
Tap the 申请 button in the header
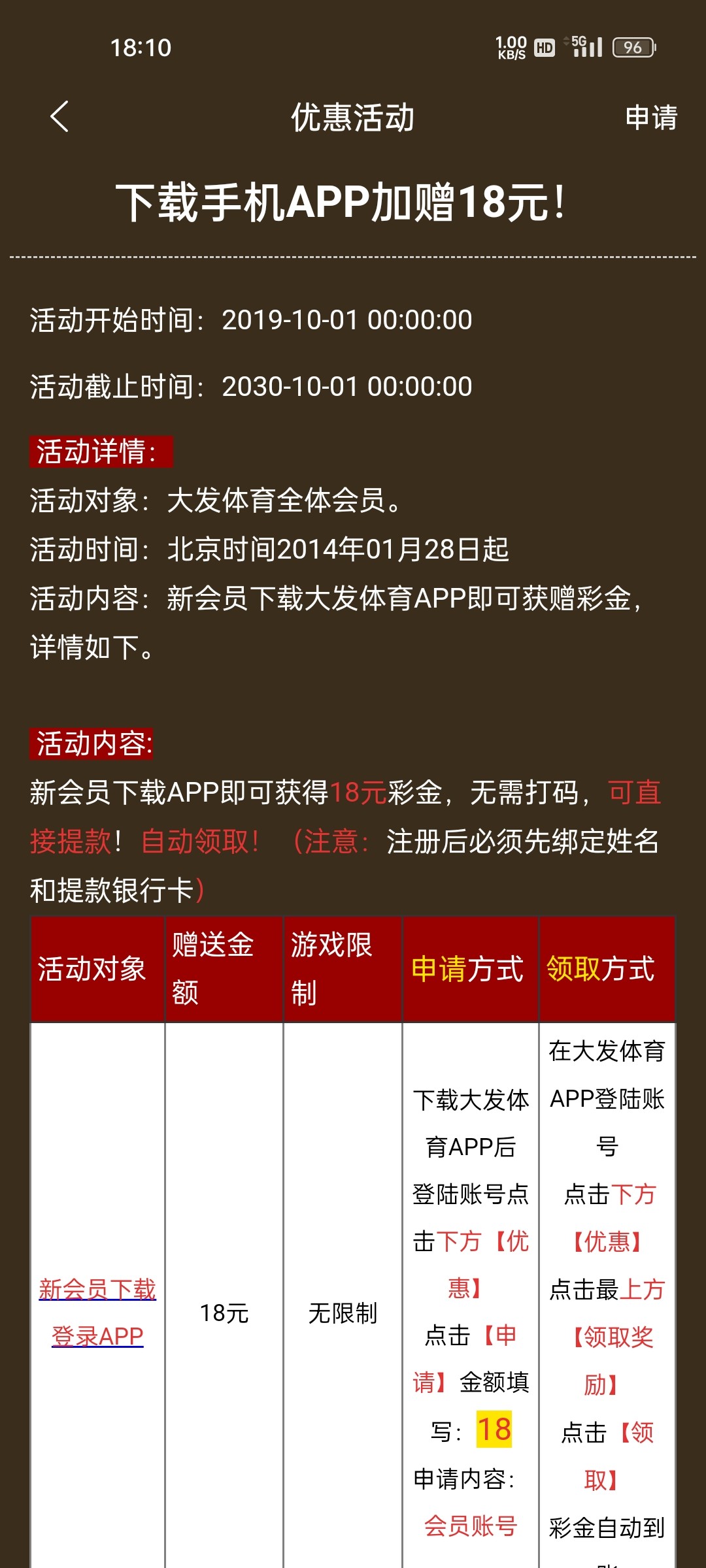click(x=650, y=118)
